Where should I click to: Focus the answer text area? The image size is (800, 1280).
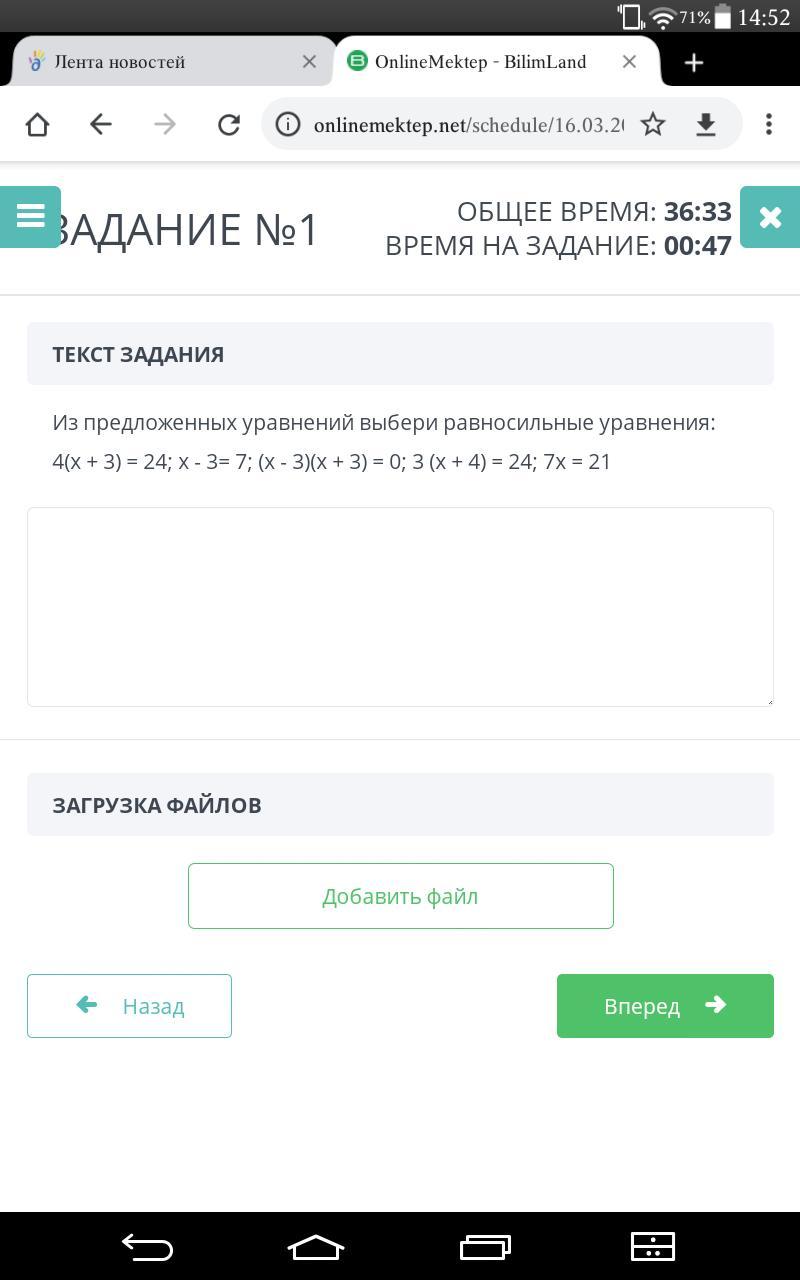(400, 606)
